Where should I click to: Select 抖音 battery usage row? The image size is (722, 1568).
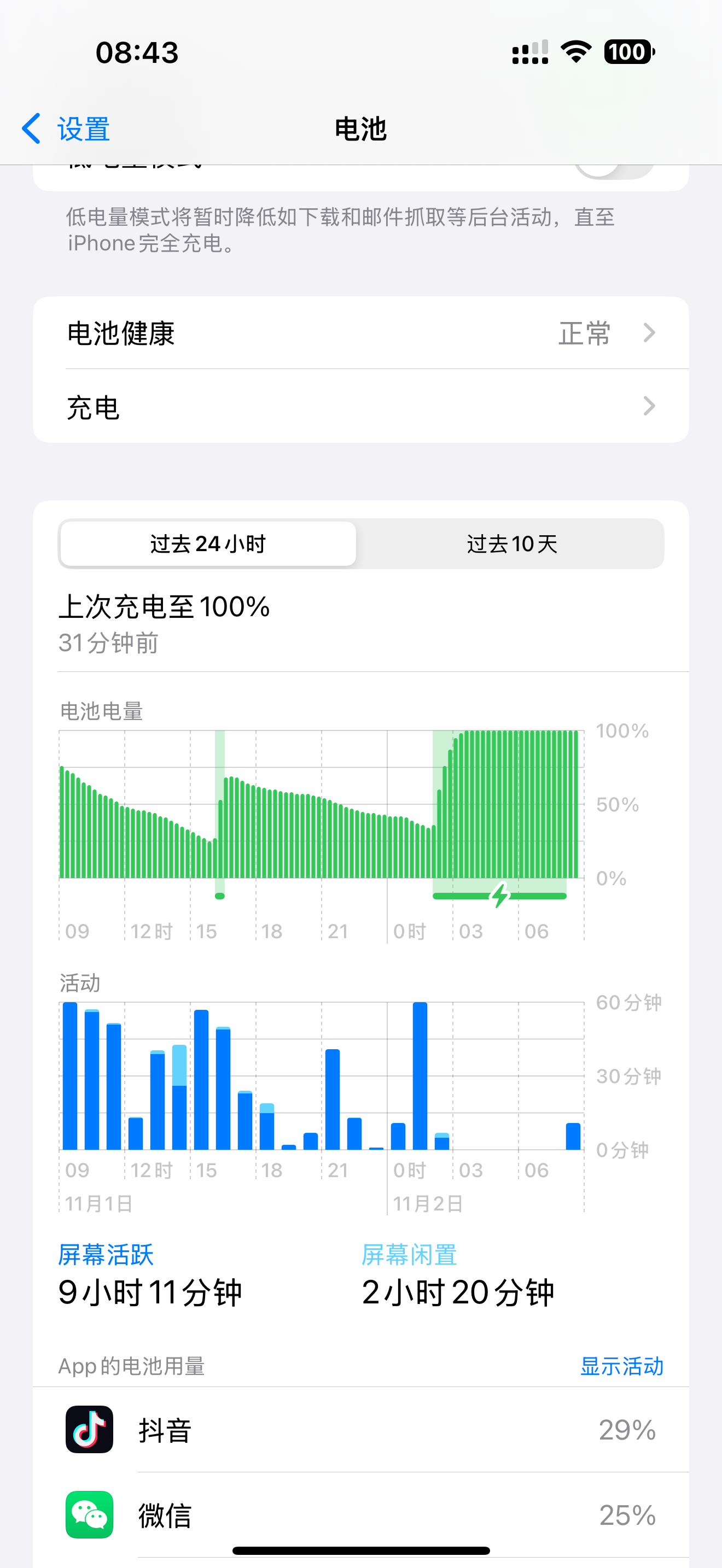360,1429
